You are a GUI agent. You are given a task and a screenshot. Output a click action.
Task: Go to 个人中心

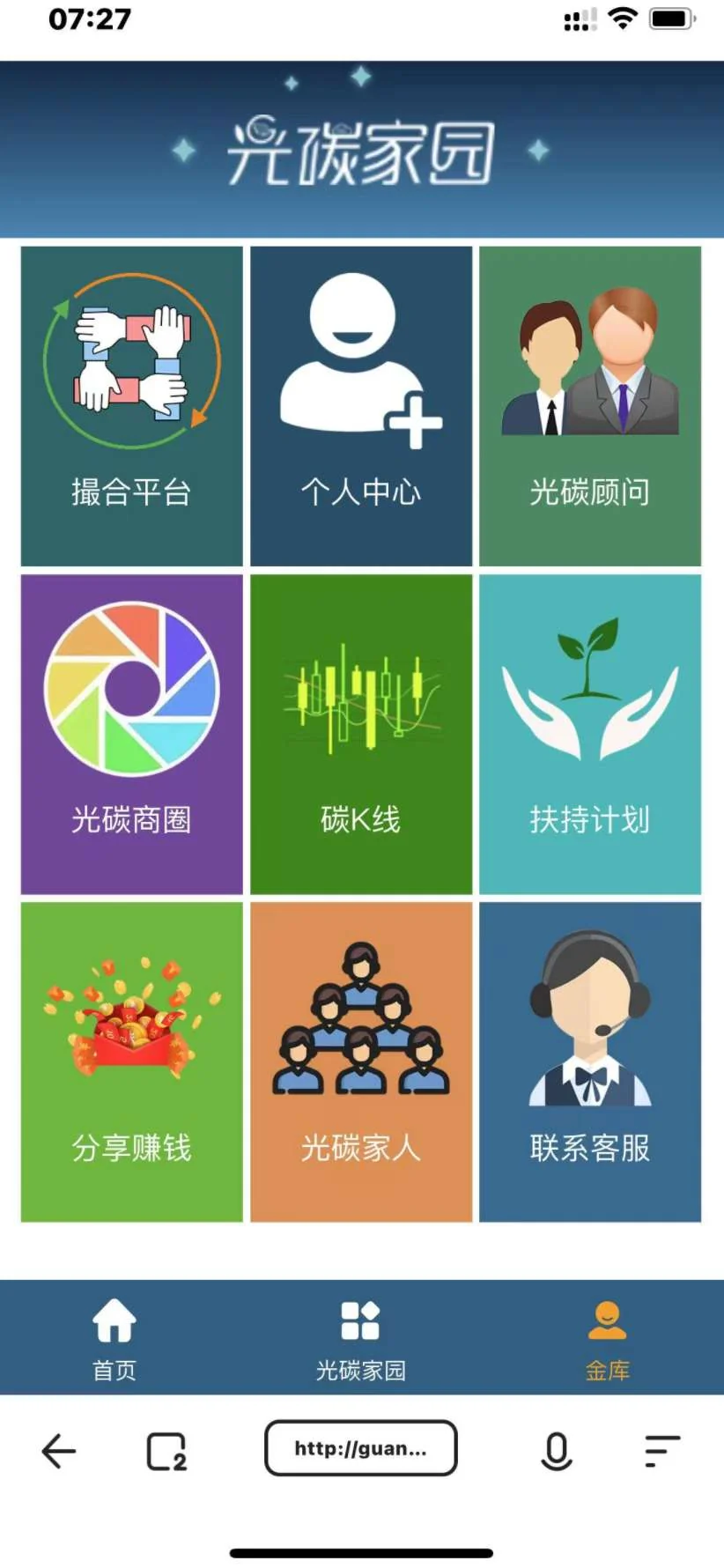click(x=361, y=406)
